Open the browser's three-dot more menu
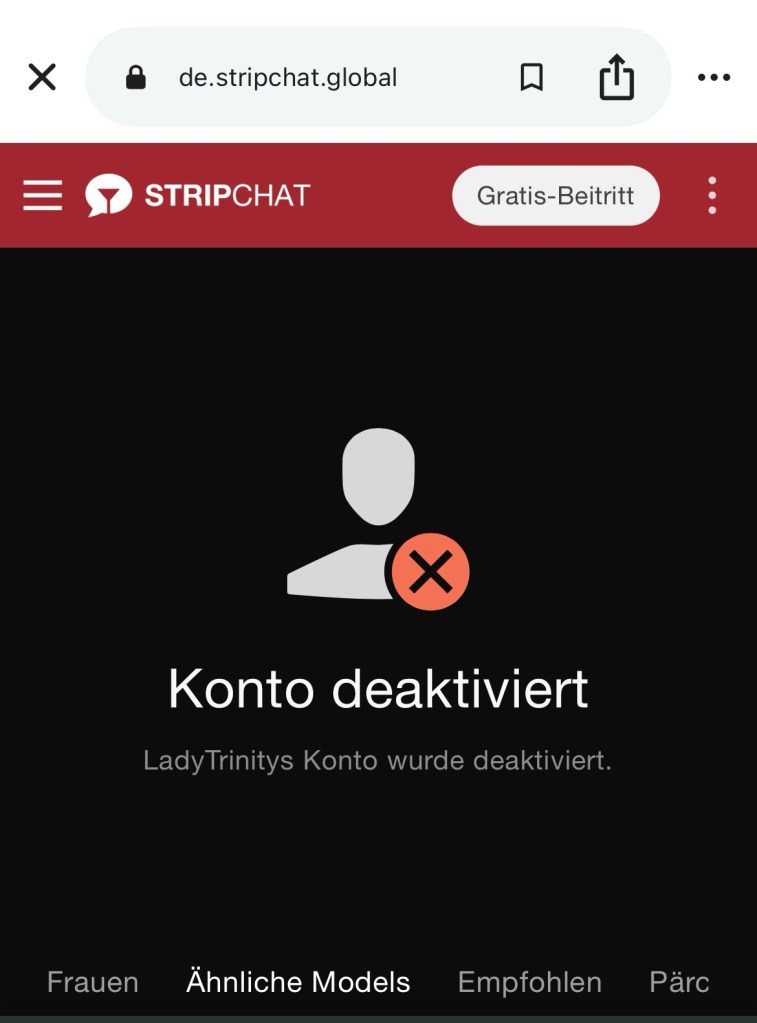 click(x=713, y=77)
